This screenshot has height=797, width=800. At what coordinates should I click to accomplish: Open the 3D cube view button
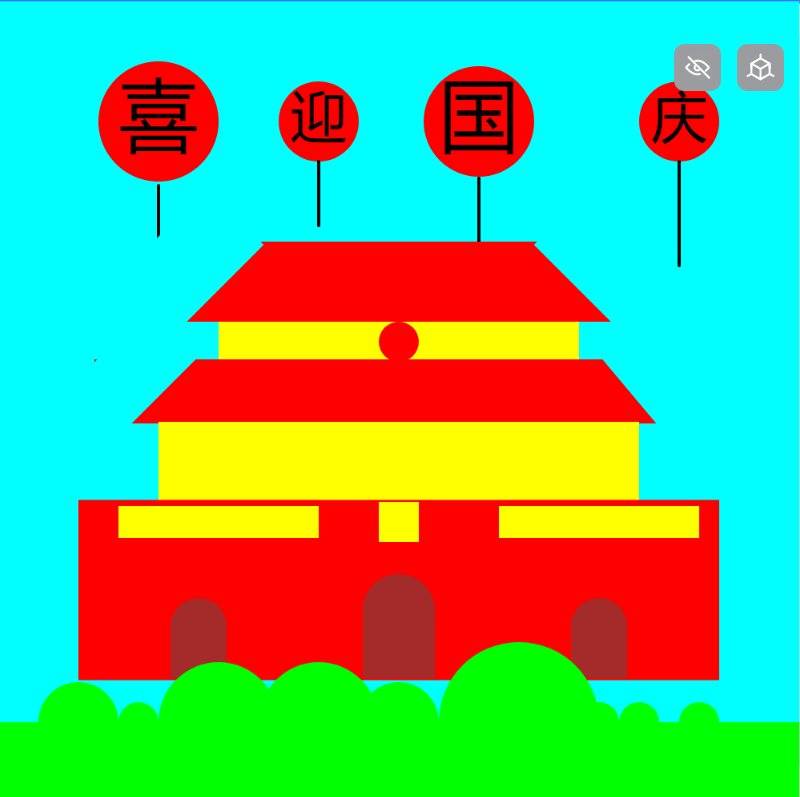tap(760, 68)
